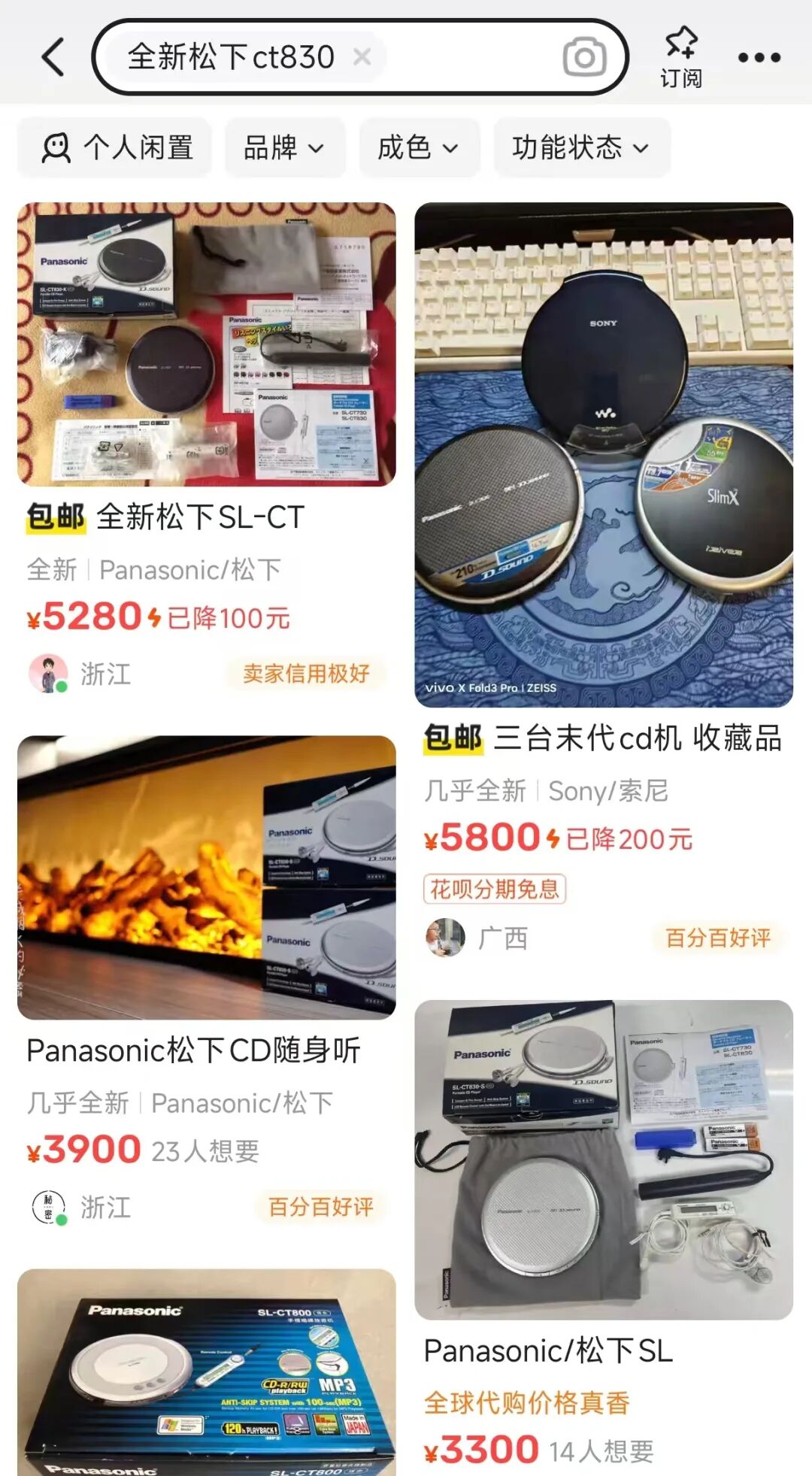Open the SL-CT800 blue box listing
This screenshot has width=812, height=1476.
[206, 1371]
